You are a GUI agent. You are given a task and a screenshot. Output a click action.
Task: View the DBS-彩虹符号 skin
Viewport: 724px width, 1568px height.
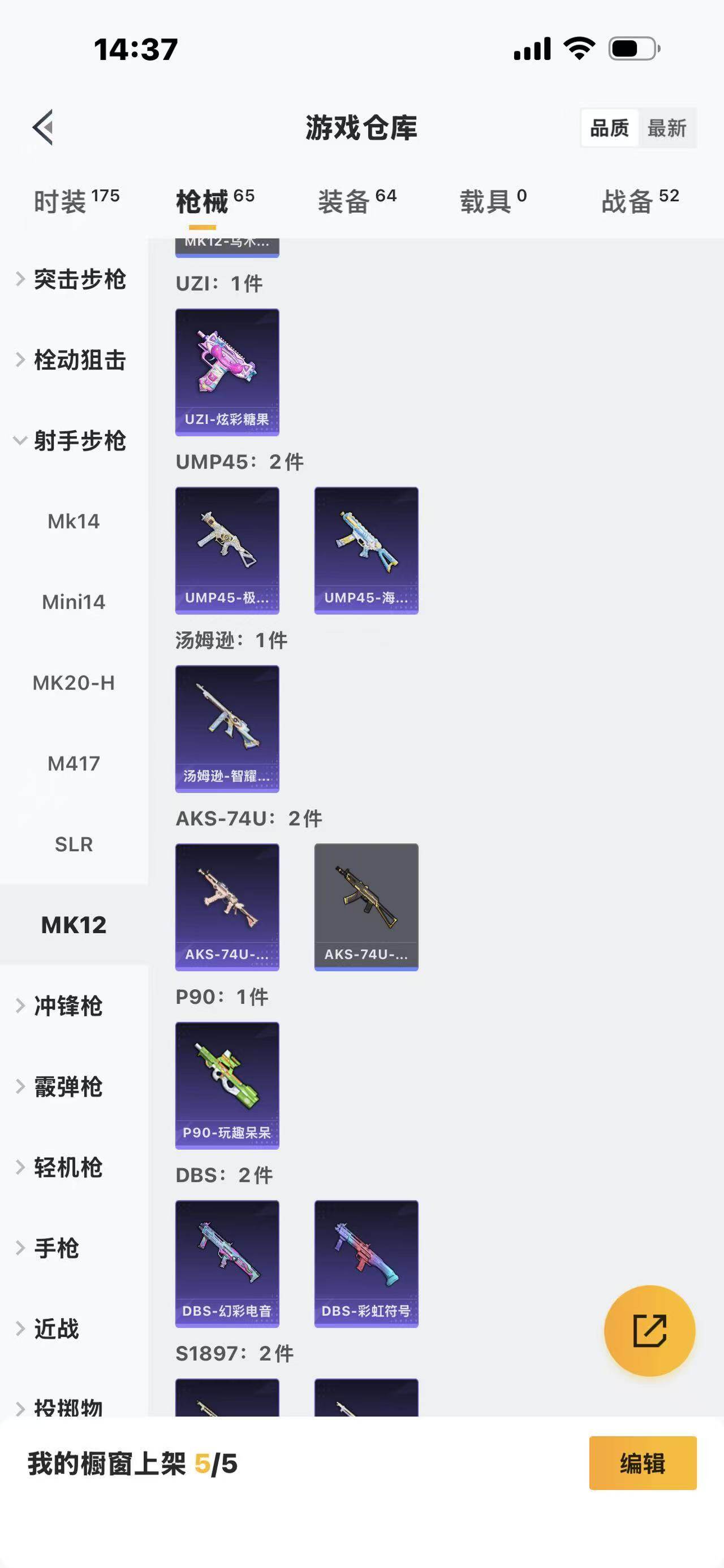click(x=366, y=1263)
